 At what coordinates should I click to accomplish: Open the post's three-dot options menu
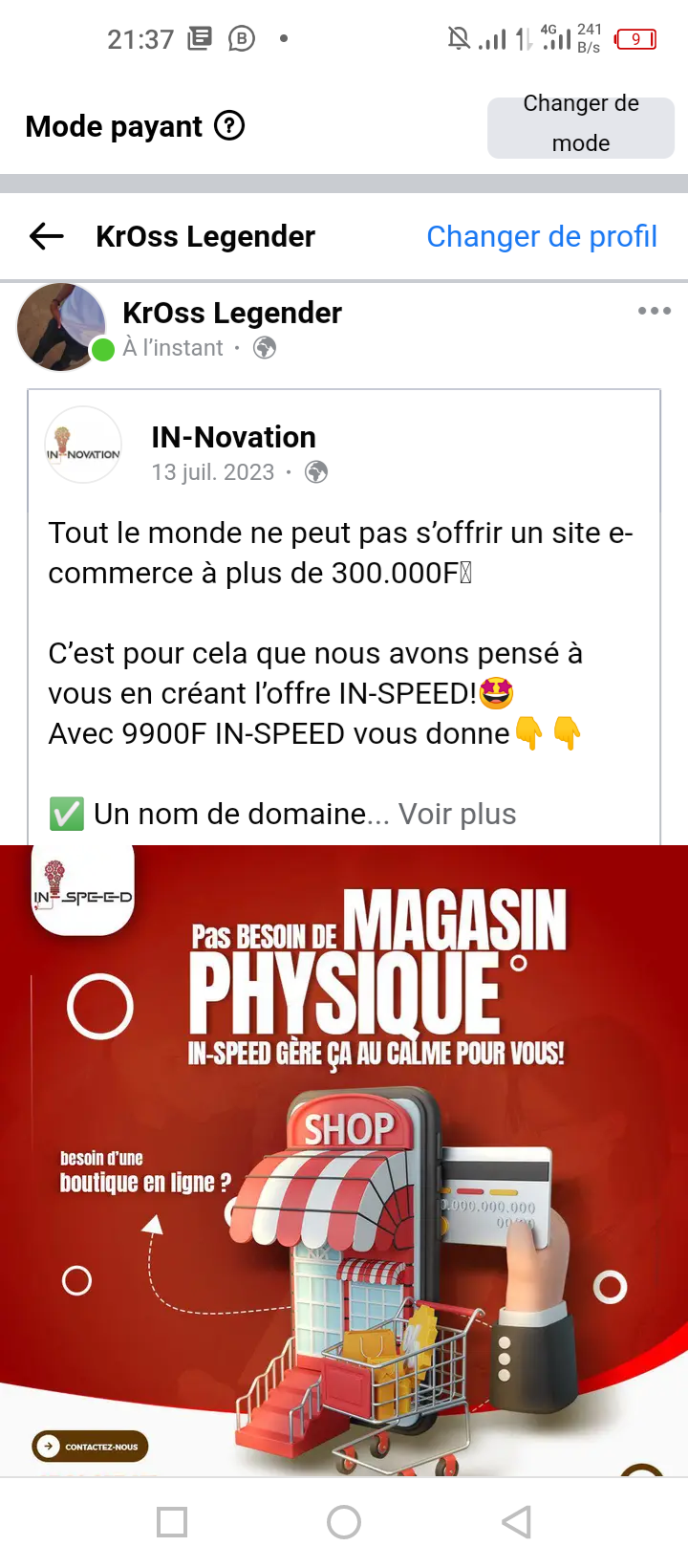tap(654, 311)
